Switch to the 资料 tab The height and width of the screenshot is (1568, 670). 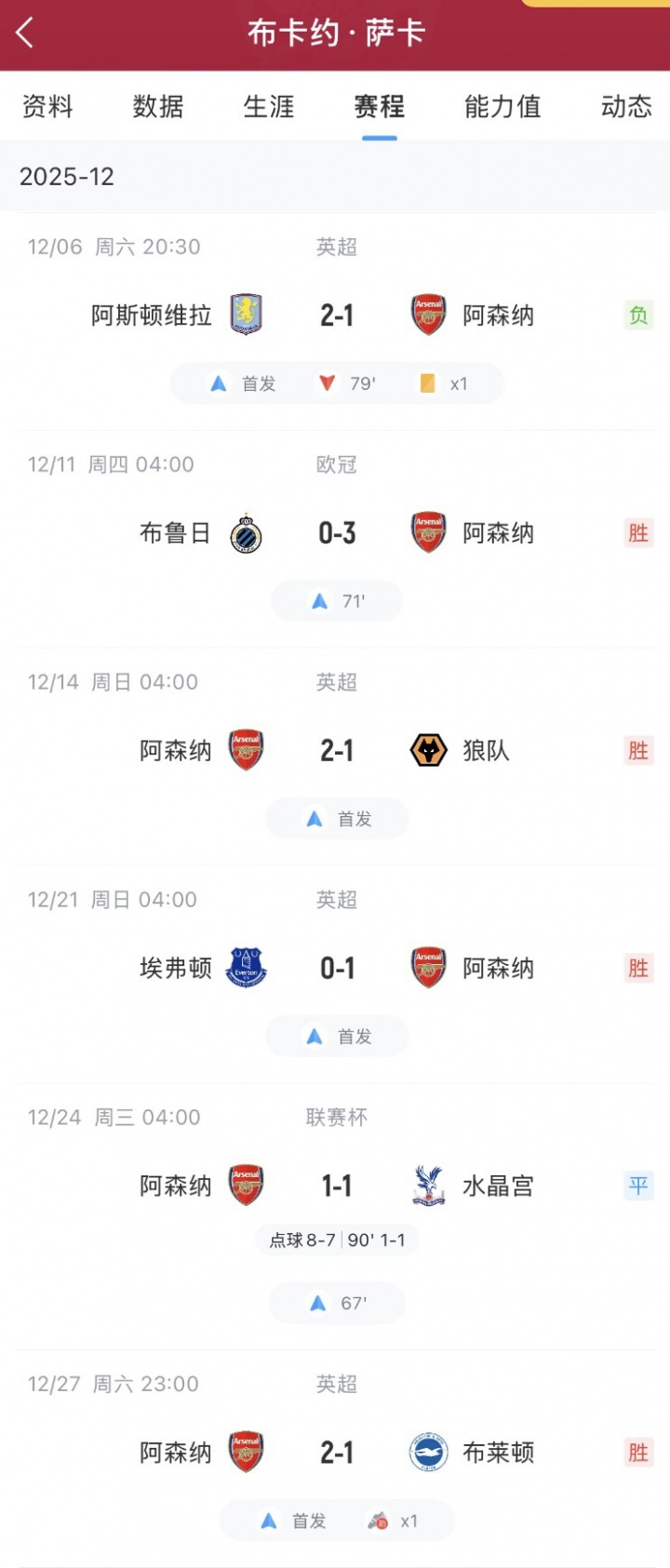47,107
